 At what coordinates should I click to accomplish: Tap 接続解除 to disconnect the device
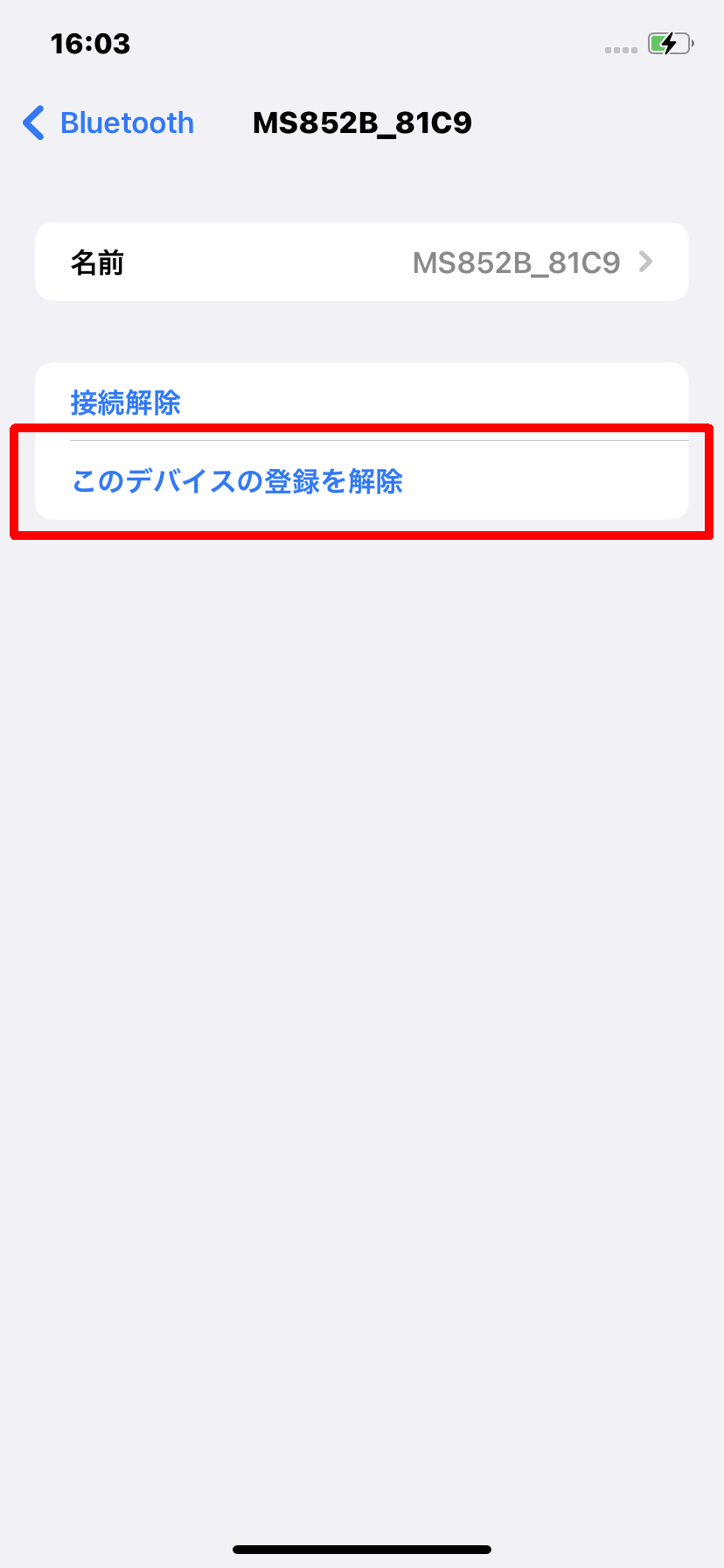[362, 402]
